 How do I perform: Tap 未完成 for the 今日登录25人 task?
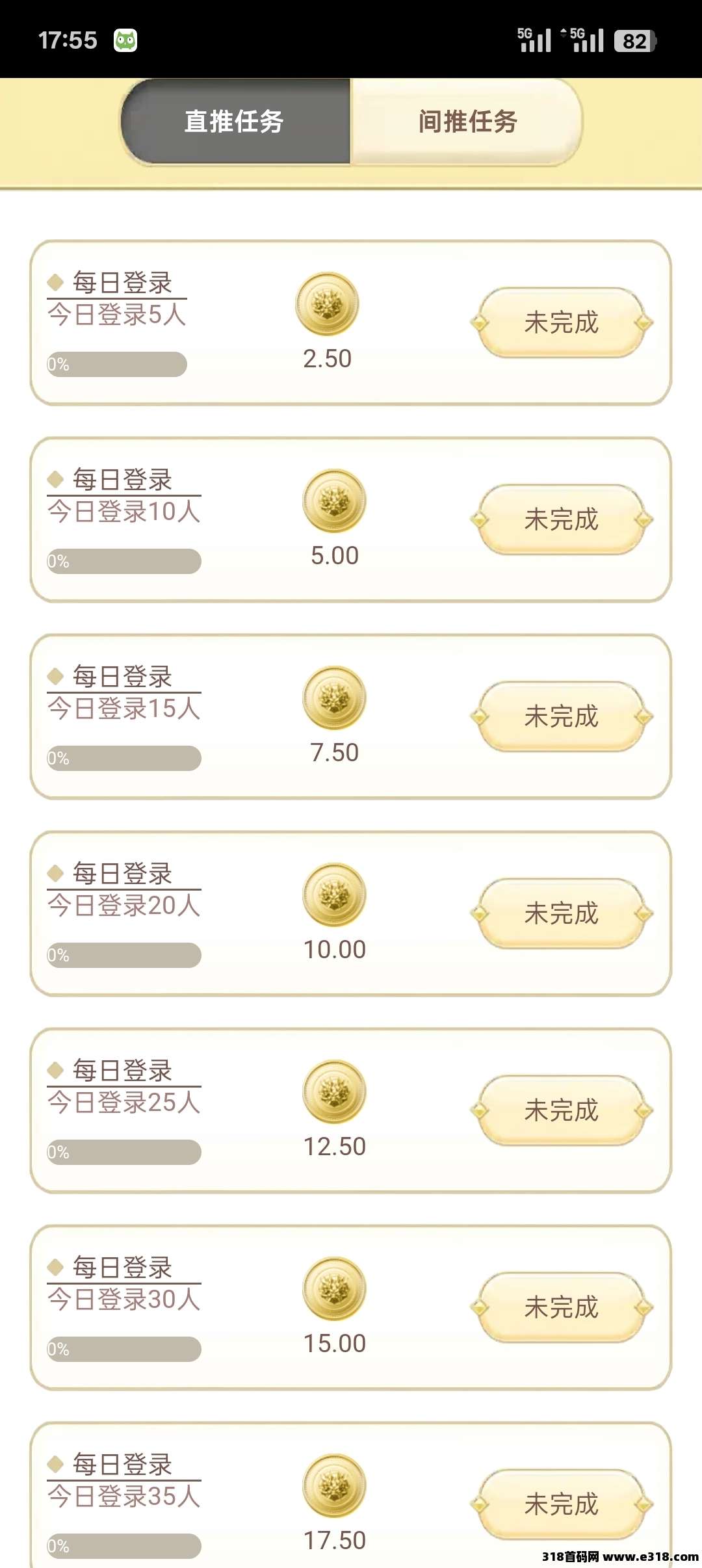point(562,1110)
